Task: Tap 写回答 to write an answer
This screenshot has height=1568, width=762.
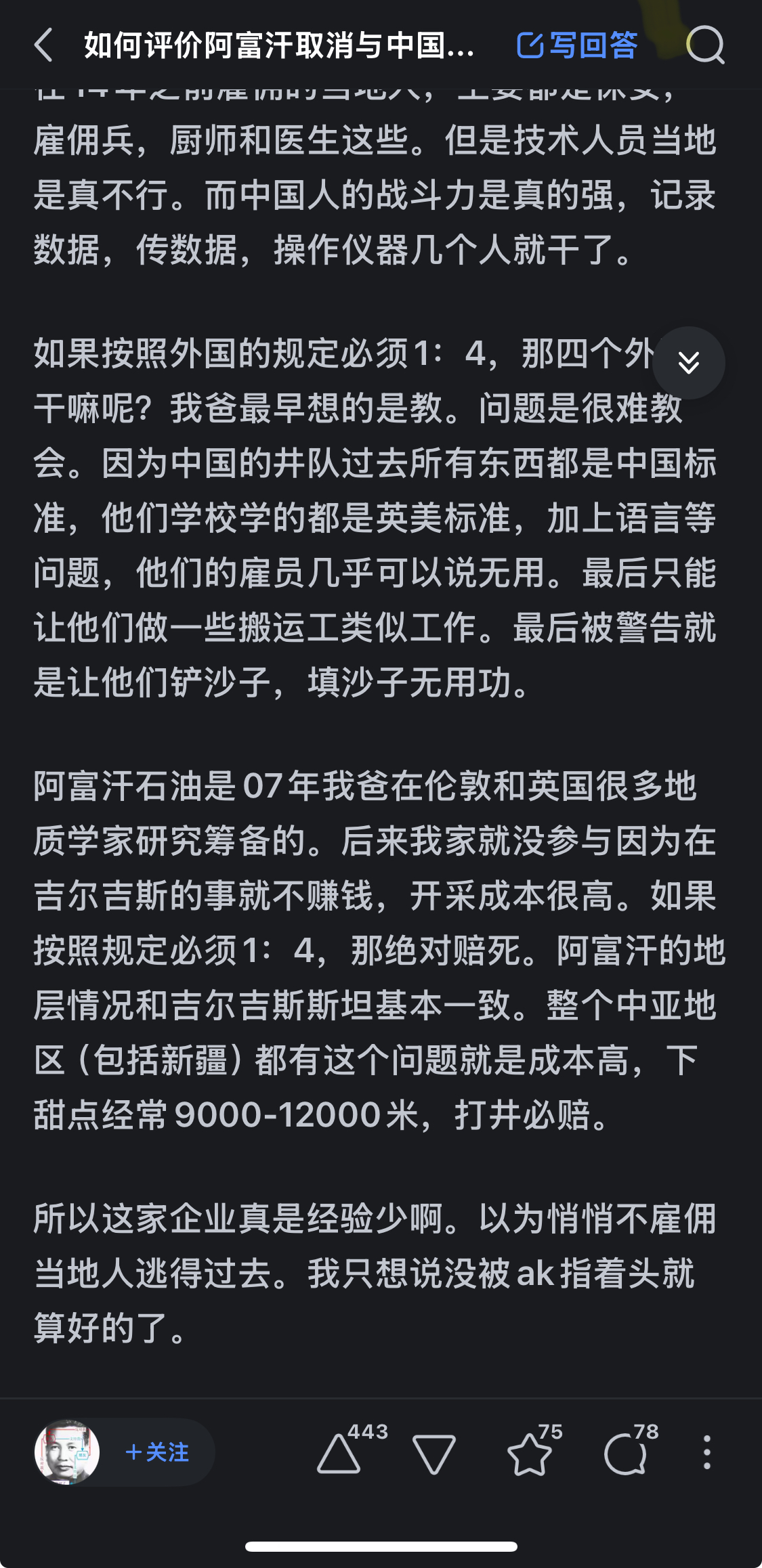Action: click(577, 45)
